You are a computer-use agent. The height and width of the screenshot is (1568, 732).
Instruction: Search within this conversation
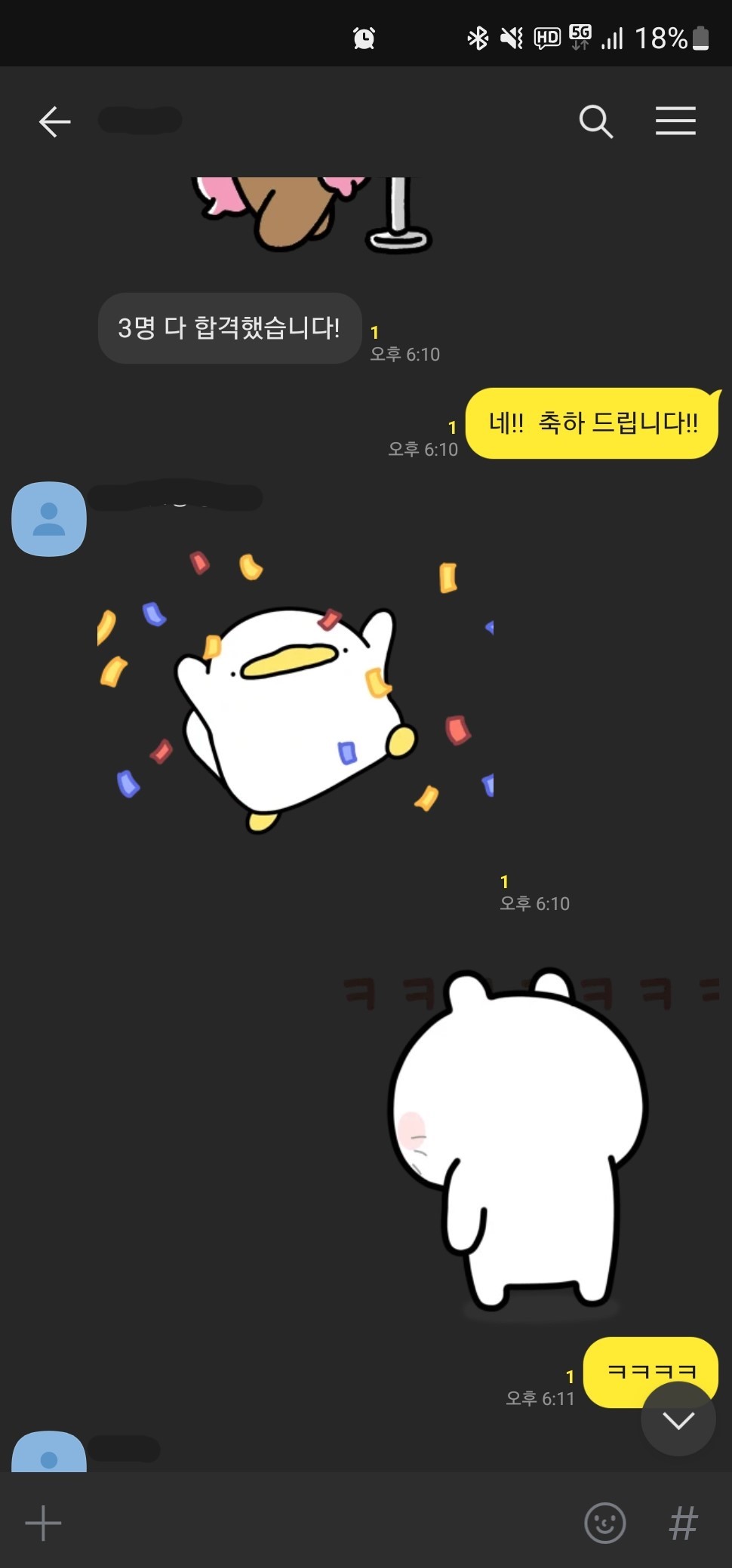595,121
